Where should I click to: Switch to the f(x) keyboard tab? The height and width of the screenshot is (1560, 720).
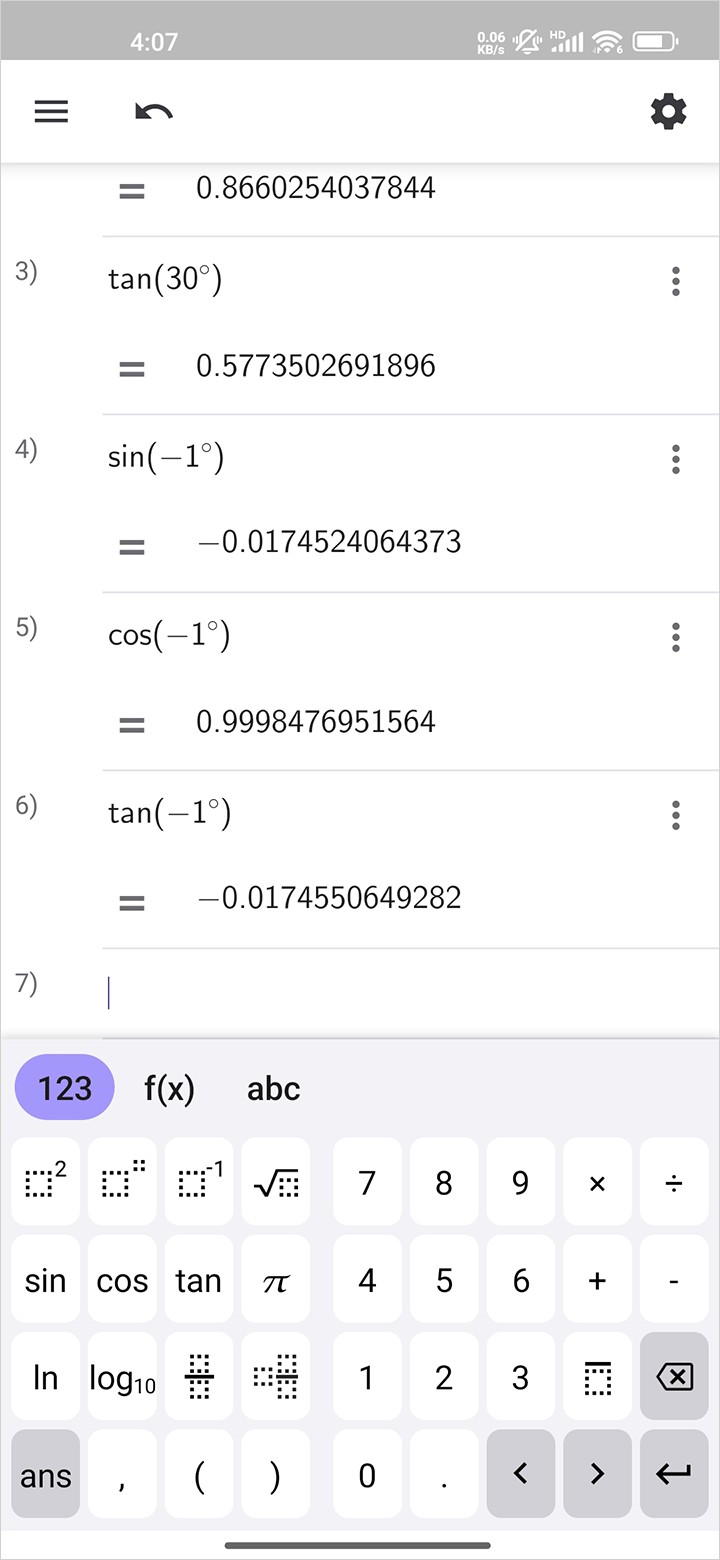tap(169, 1088)
